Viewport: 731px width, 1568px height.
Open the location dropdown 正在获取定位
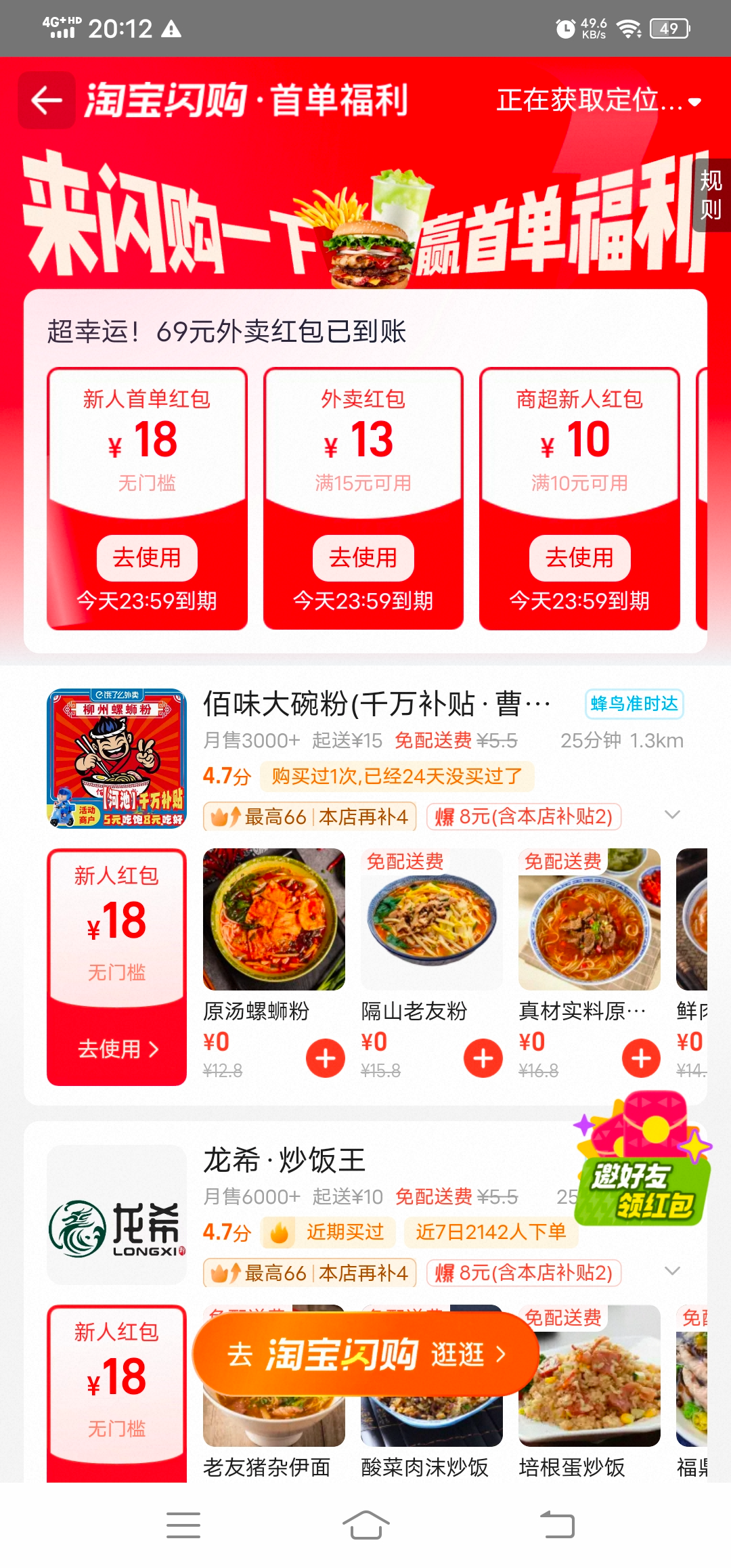coord(598,101)
